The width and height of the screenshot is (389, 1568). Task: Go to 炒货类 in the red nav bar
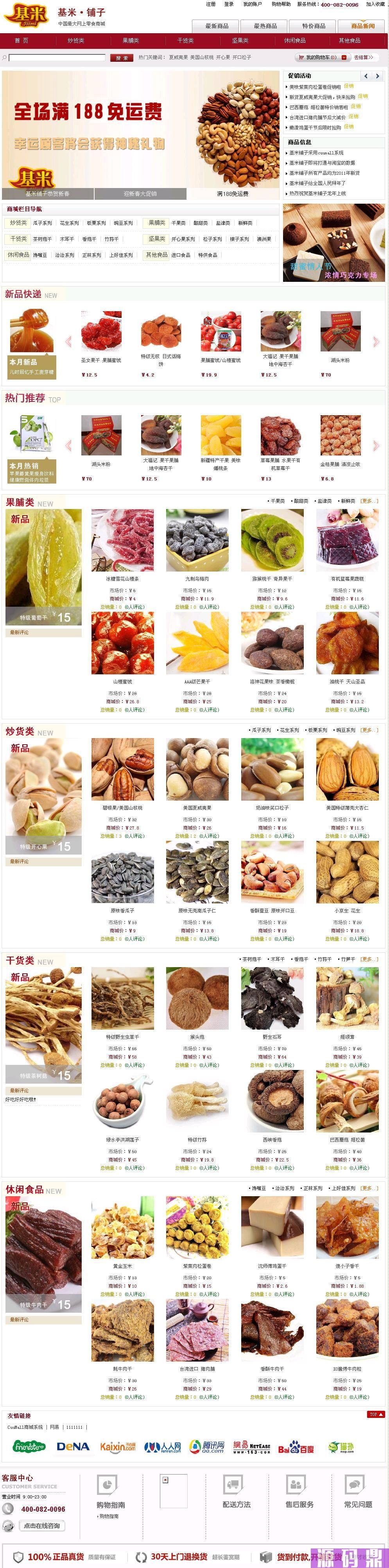tap(76, 41)
